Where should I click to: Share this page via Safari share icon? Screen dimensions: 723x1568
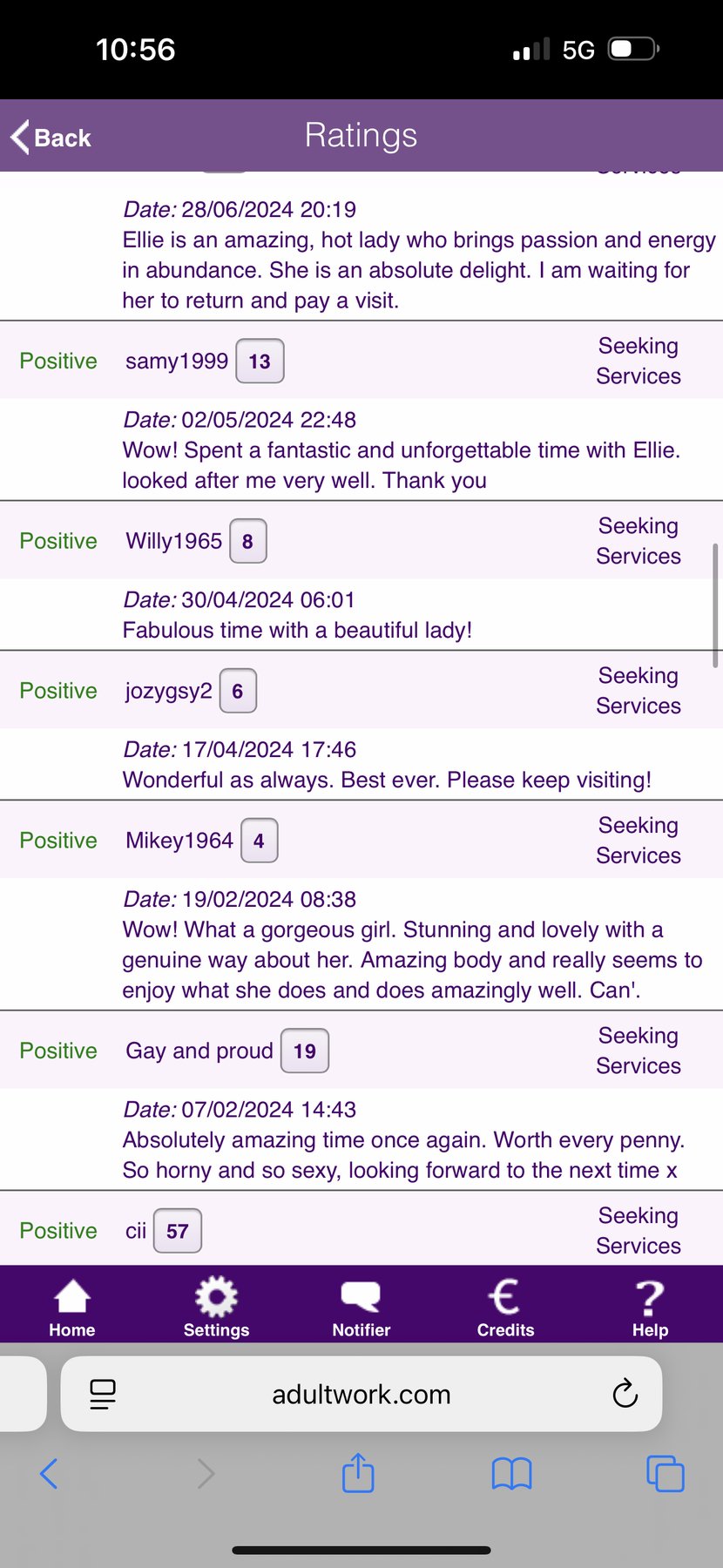(358, 1473)
